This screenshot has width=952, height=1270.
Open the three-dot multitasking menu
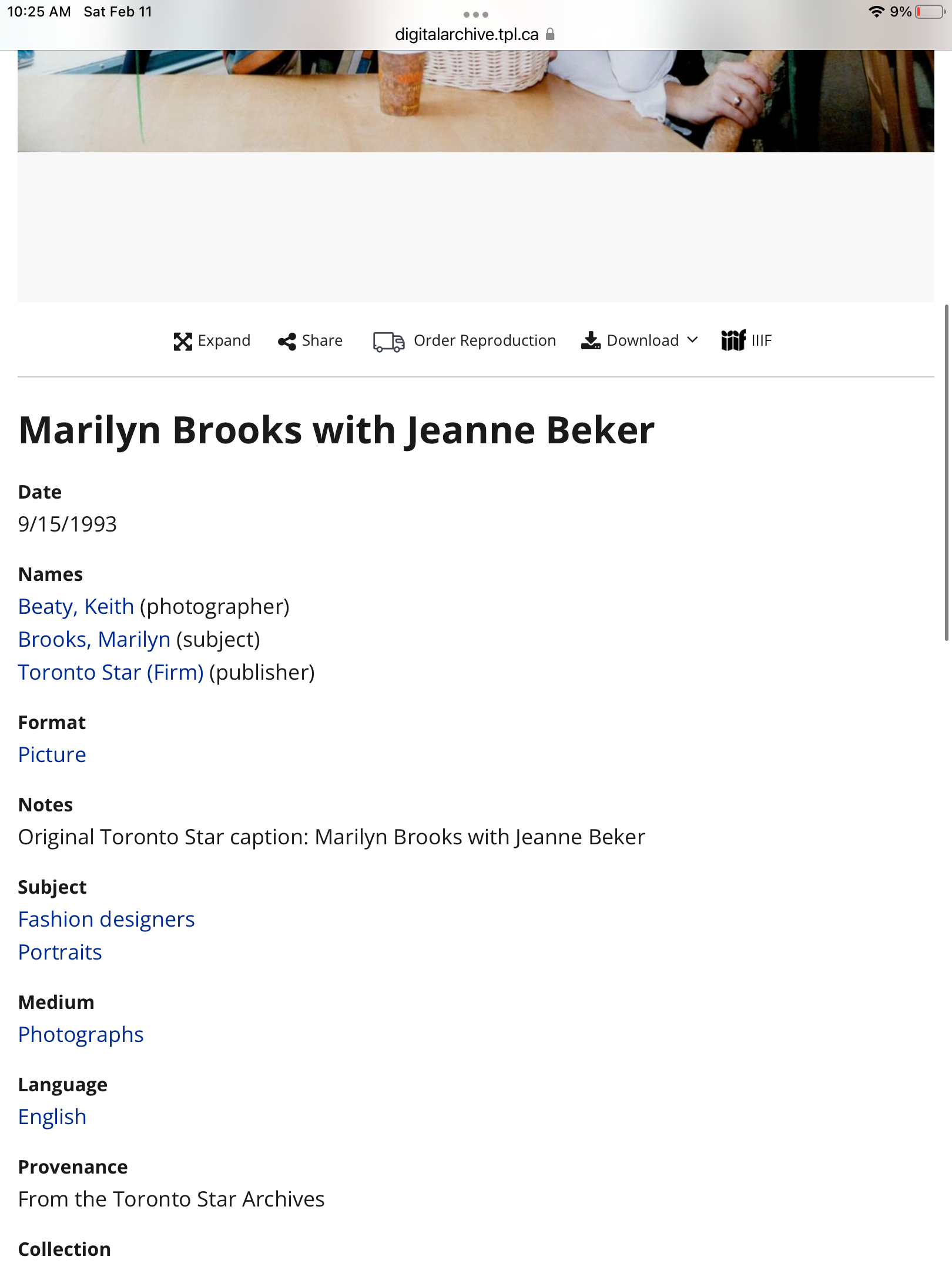[x=475, y=14]
